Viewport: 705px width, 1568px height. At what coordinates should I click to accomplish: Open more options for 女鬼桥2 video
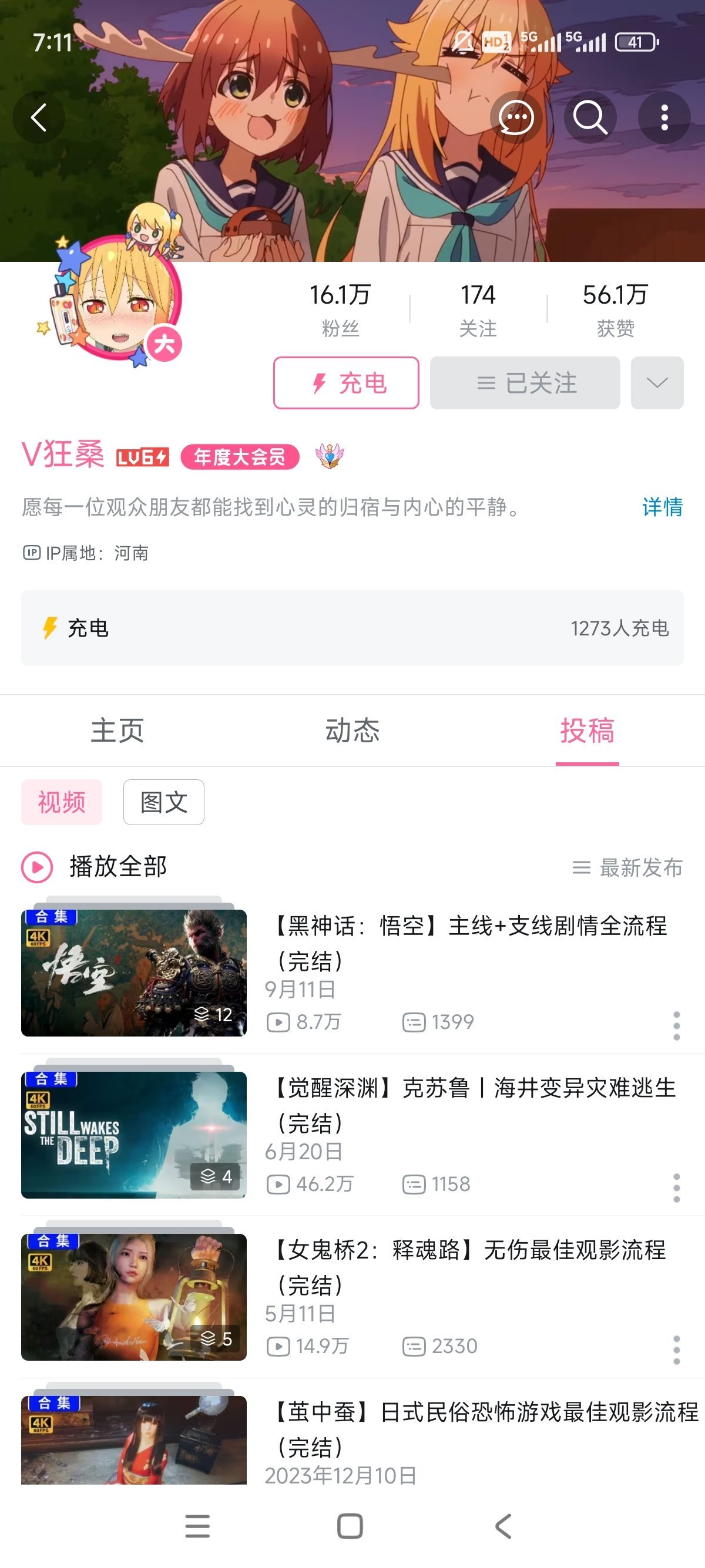click(676, 1350)
